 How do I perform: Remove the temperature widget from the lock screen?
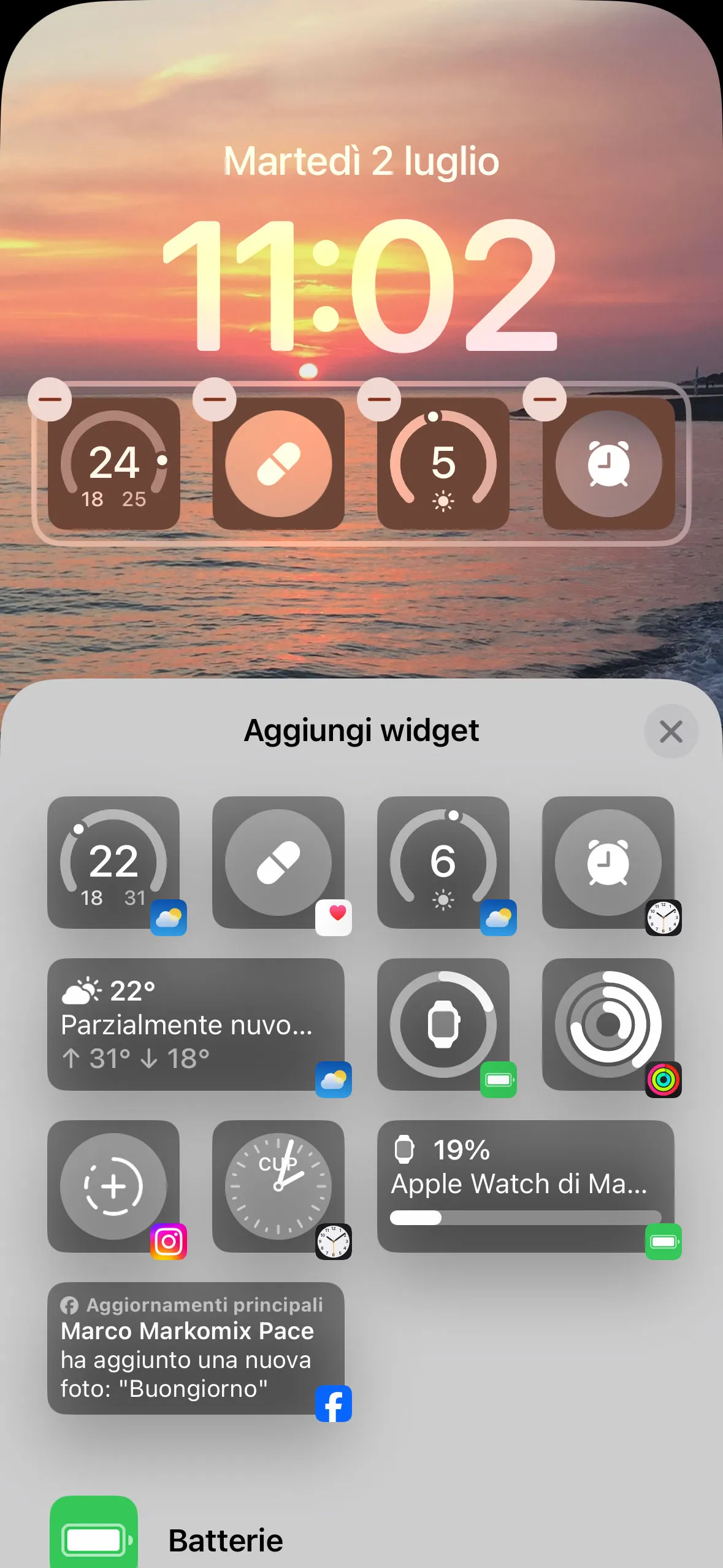point(51,399)
